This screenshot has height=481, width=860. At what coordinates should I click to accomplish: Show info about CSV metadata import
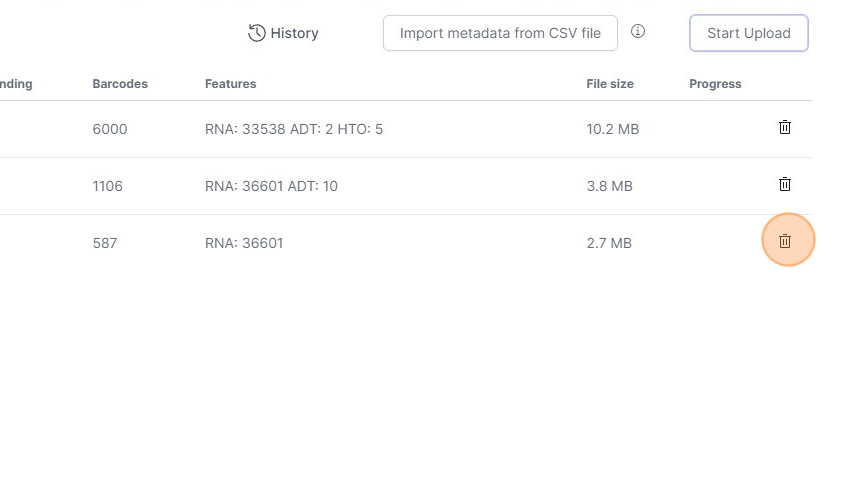pyautogui.click(x=638, y=32)
